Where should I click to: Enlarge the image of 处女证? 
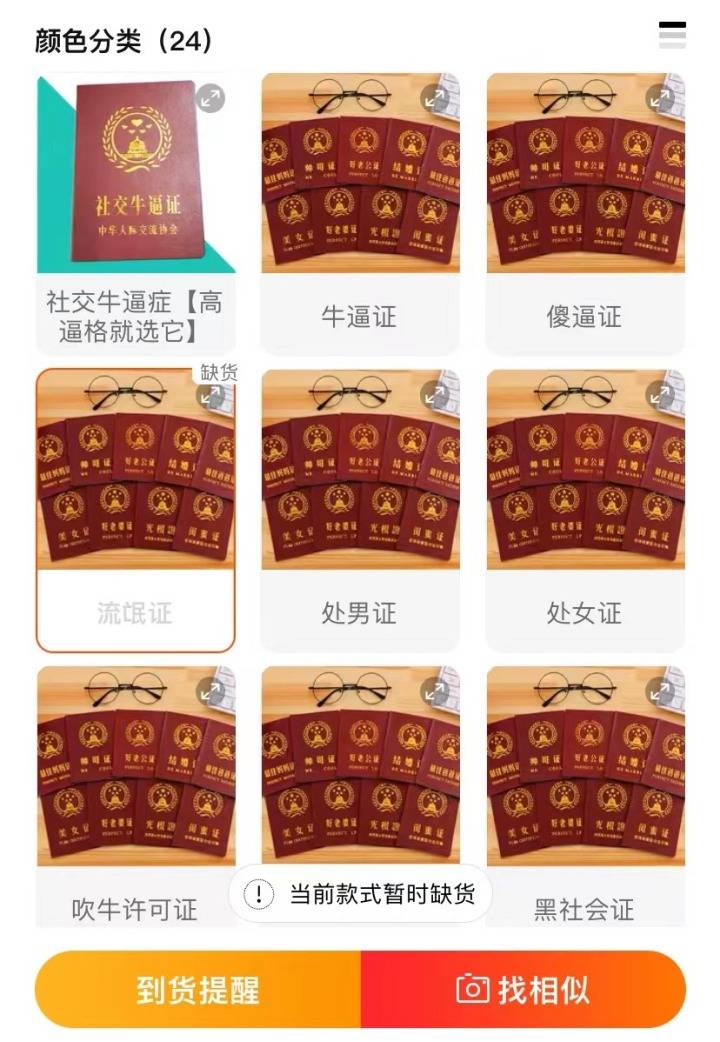coord(660,394)
